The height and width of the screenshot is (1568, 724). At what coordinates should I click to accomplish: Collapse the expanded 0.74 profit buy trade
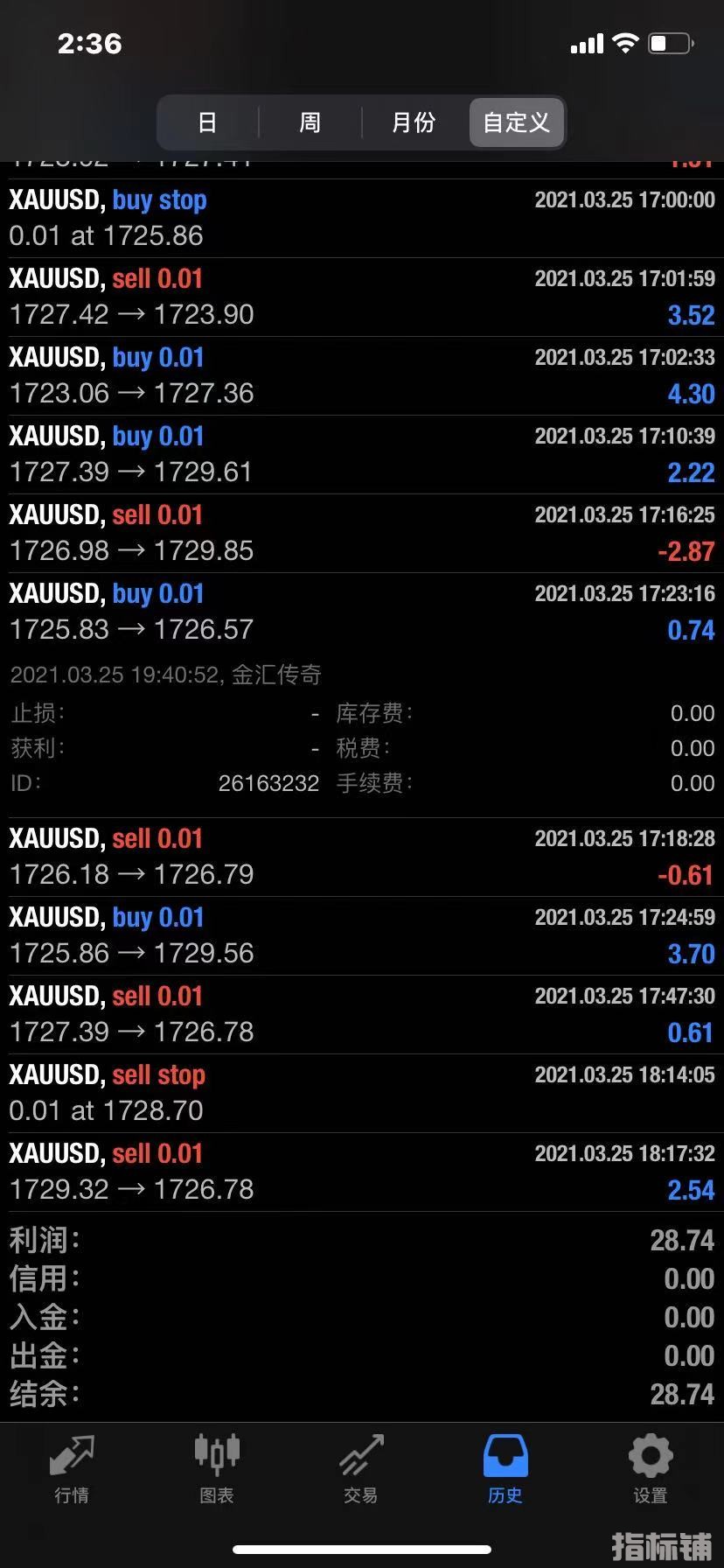click(x=362, y=612)
